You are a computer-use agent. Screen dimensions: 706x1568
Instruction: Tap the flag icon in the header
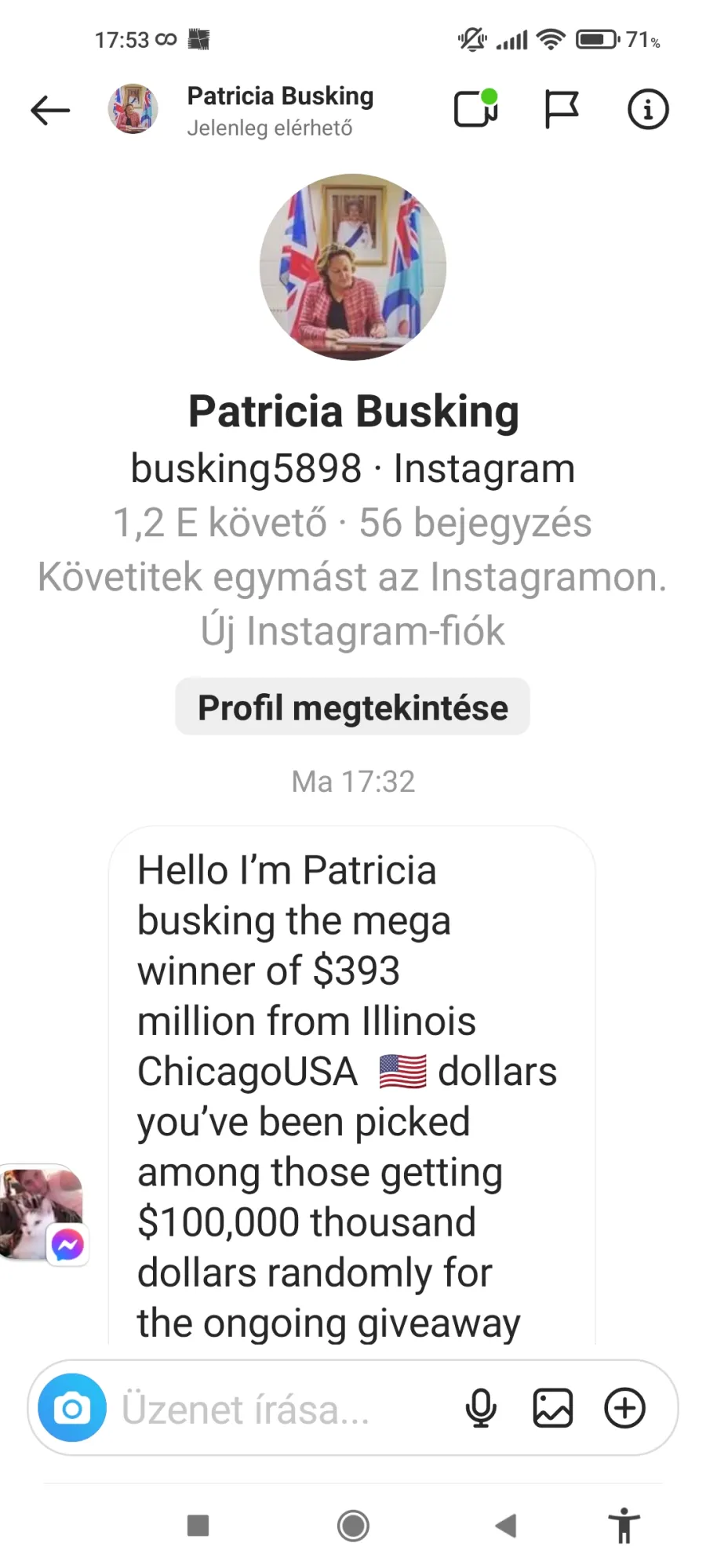(562, 109)
